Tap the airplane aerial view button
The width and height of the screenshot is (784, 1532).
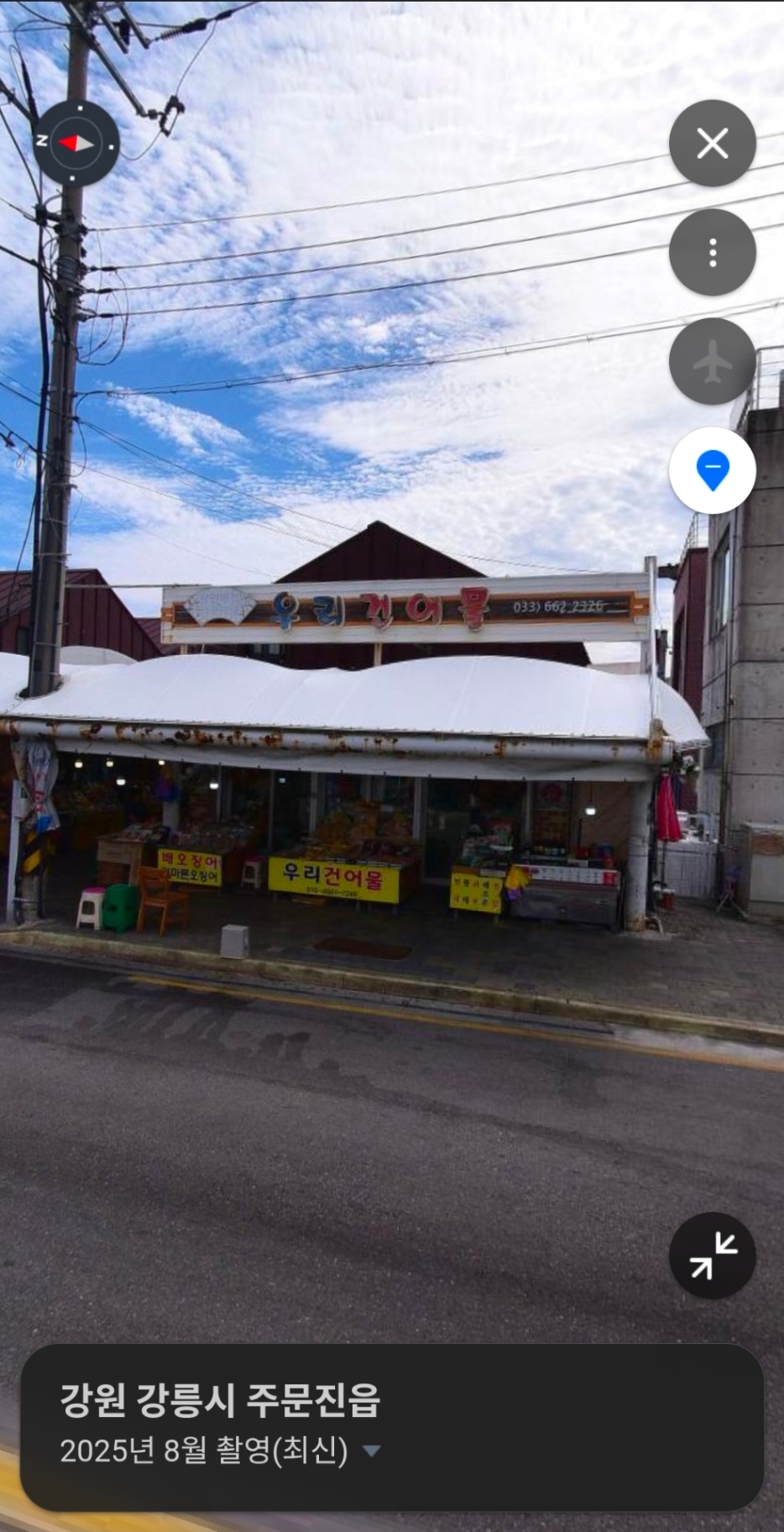tap(712, 362)
